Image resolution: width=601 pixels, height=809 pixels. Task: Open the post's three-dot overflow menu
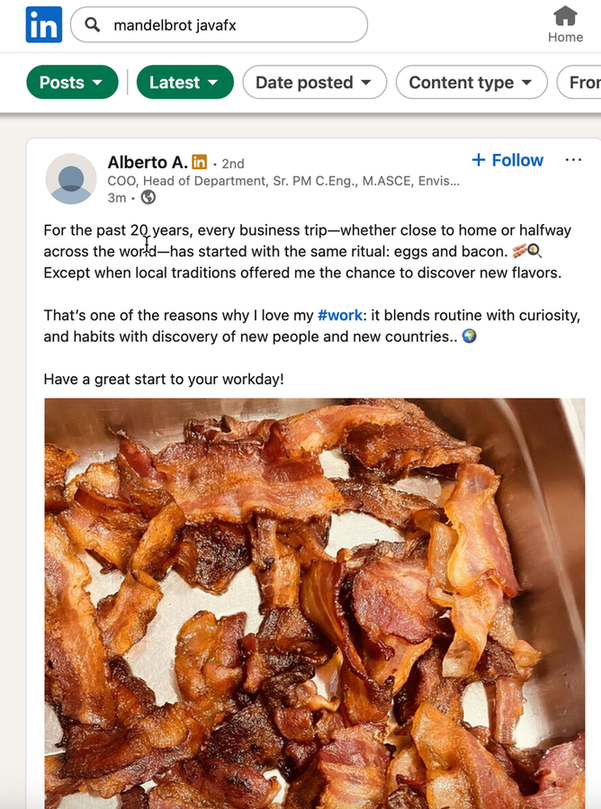click(x=573, y=160)
